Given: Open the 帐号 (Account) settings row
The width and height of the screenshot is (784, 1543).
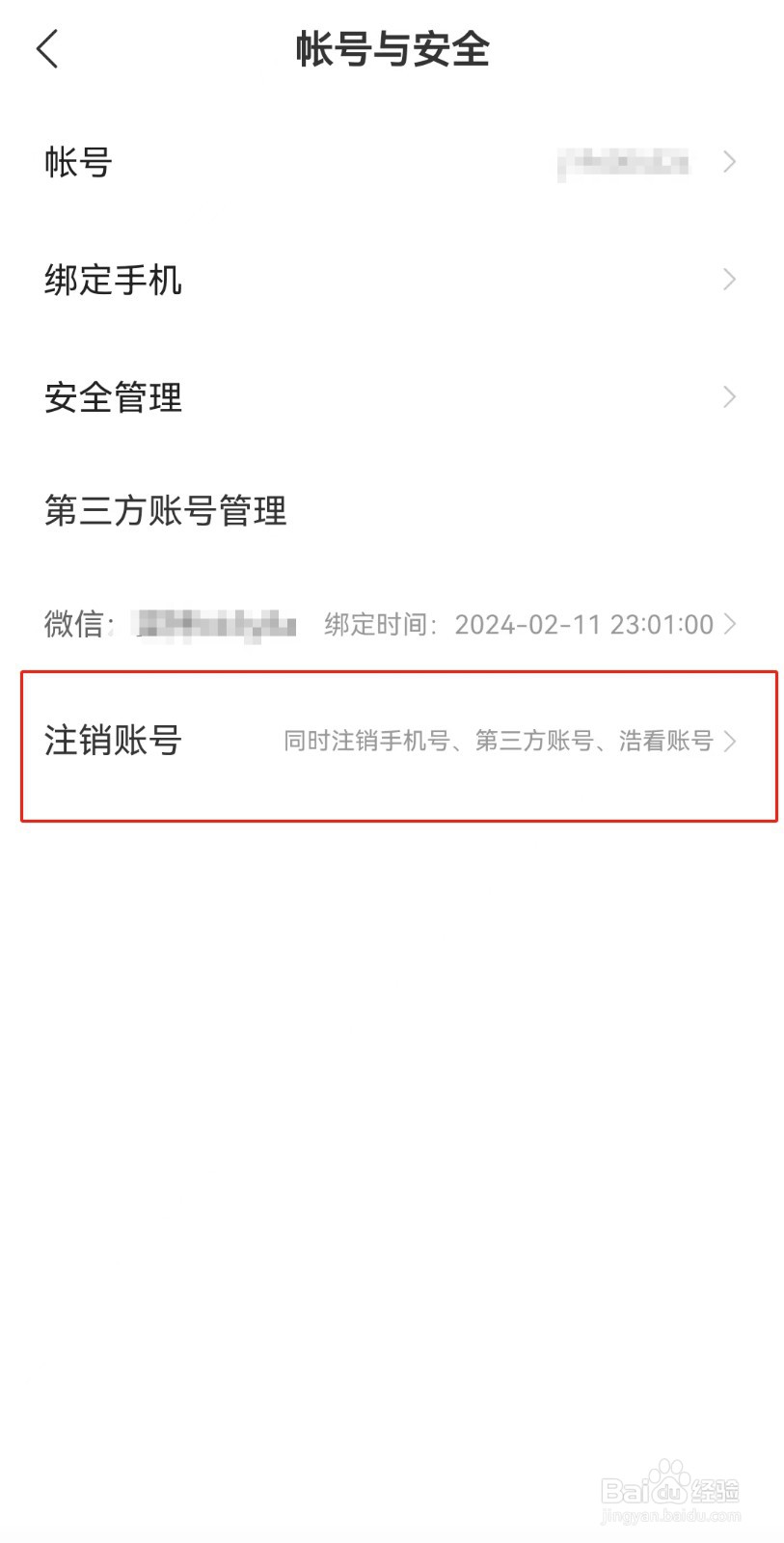Looking at the screenshot, I should 77,162.
